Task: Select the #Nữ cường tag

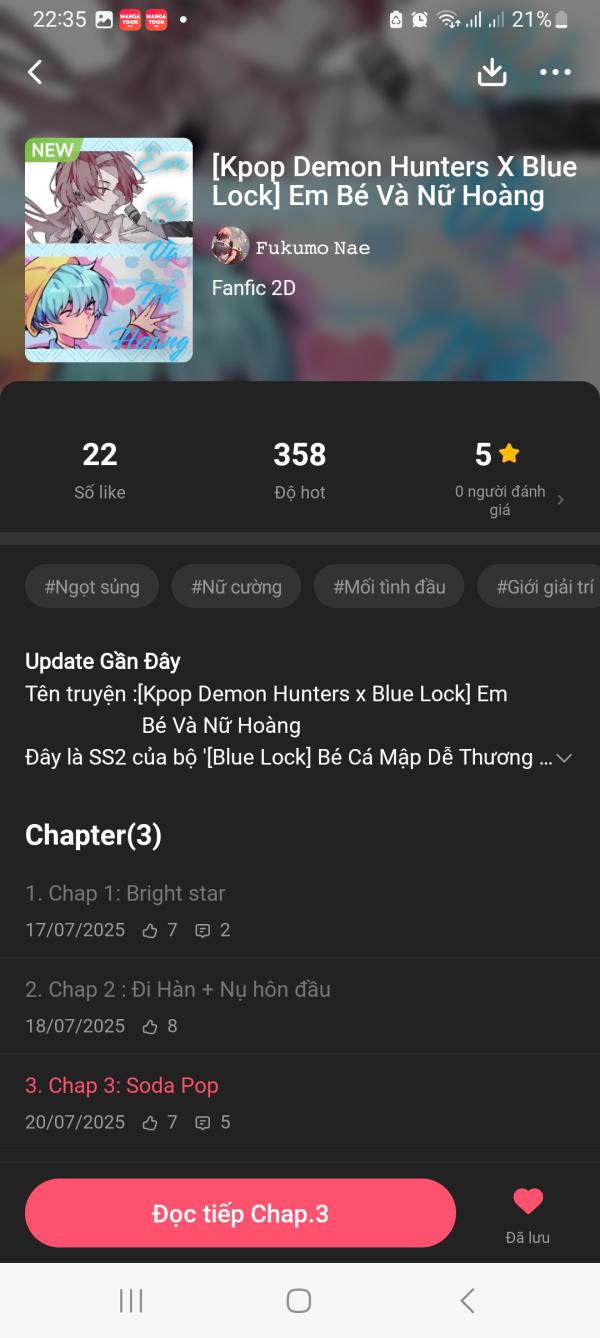Action: [x=236, y=587]
